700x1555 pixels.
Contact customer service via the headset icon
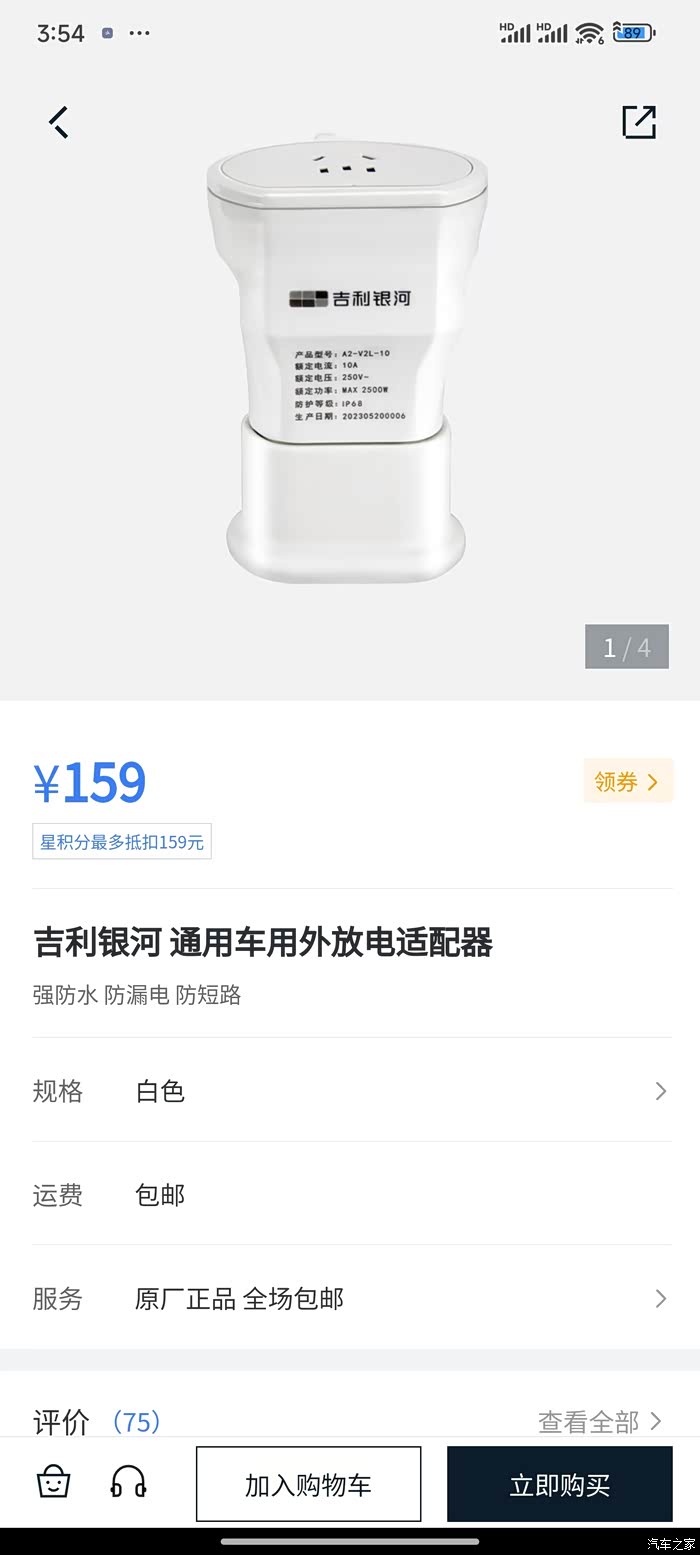[128, 1482]
